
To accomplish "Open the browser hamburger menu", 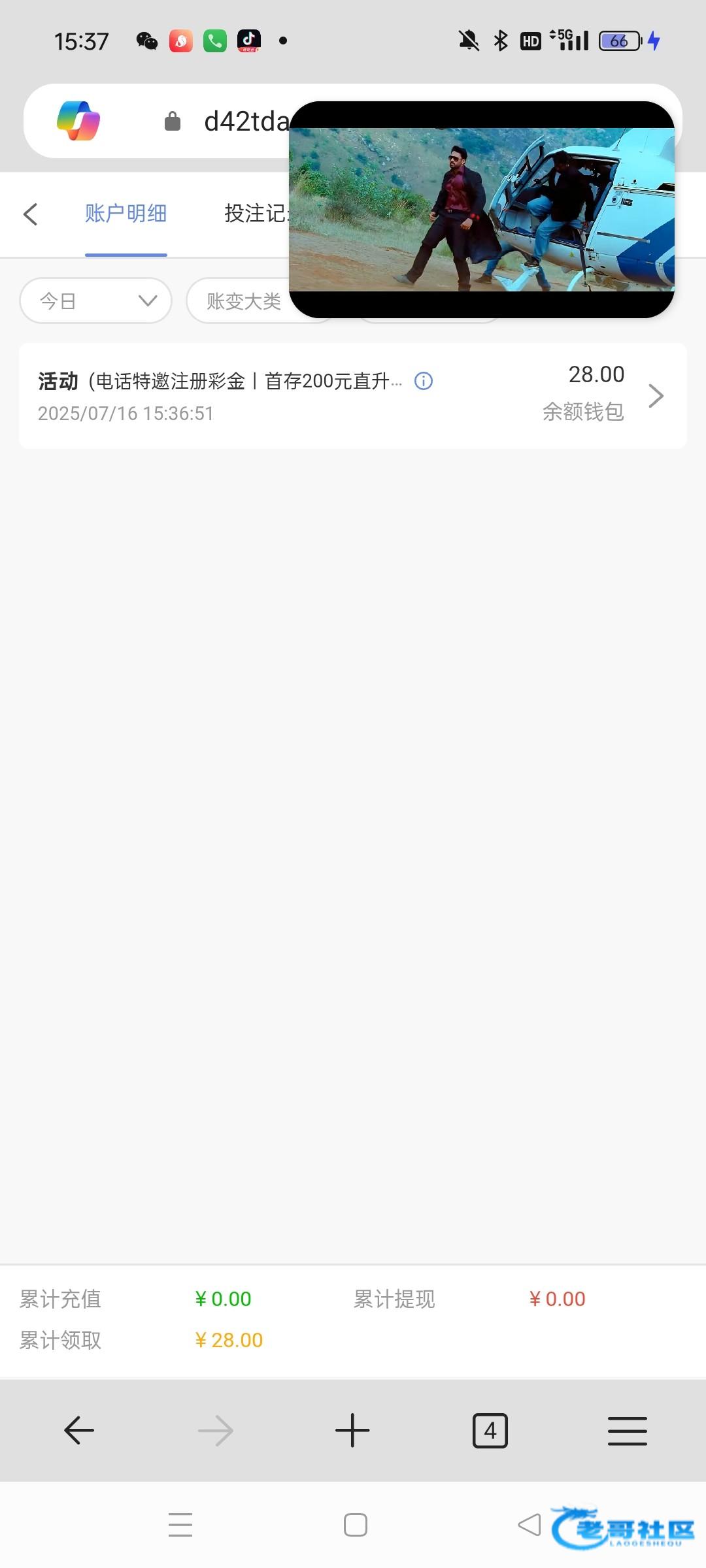I will 628,1431.
